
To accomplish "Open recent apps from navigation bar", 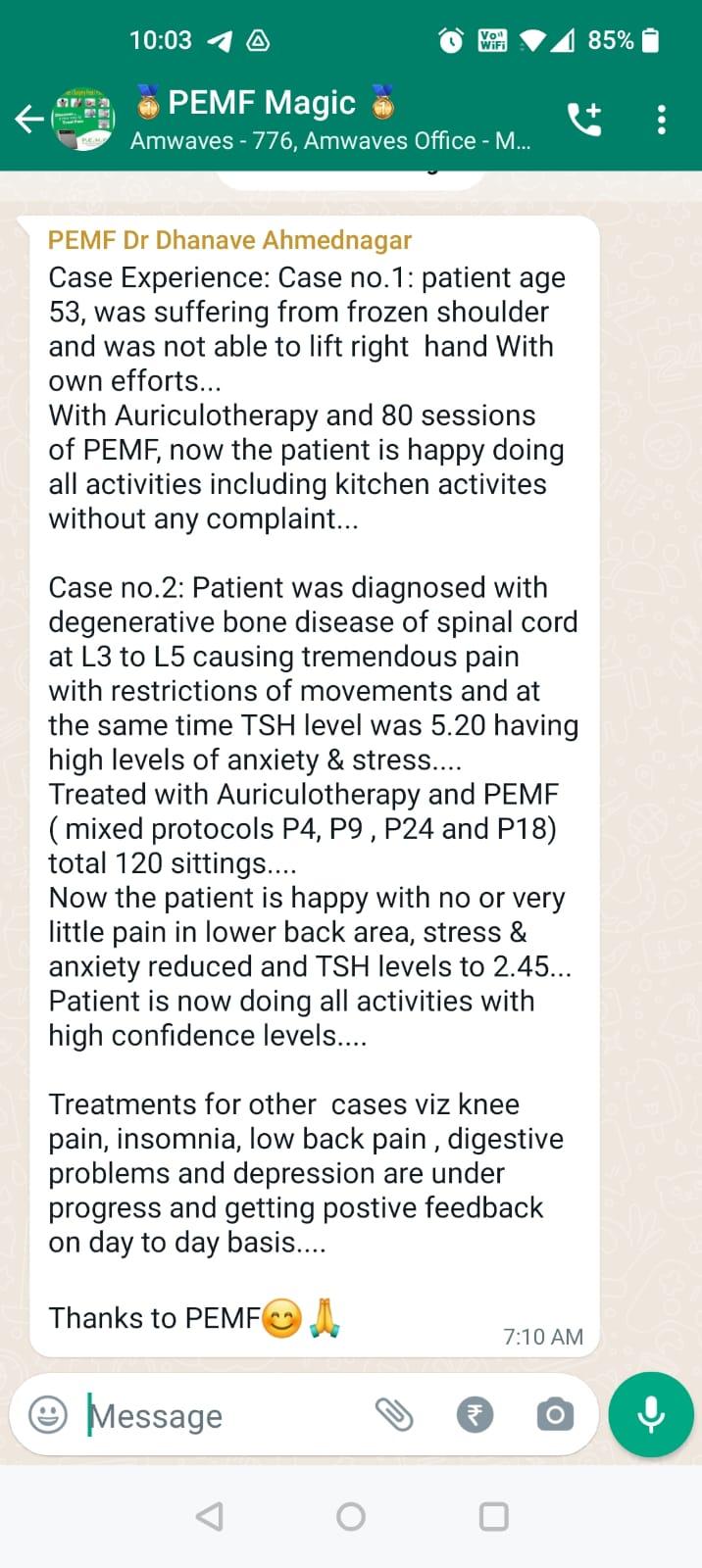I will pyautogui.click(x=493, y=1517).
